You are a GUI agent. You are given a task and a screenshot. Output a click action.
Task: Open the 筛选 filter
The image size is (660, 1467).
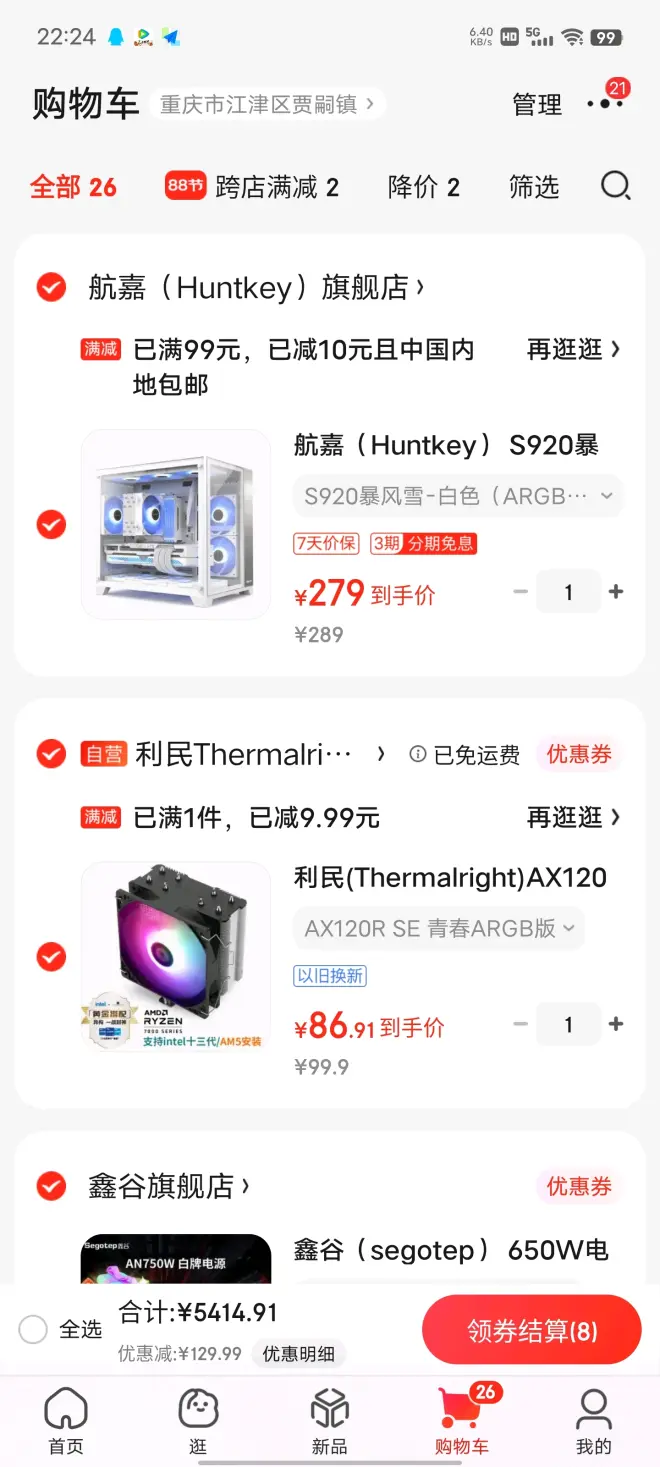[533, 187]
